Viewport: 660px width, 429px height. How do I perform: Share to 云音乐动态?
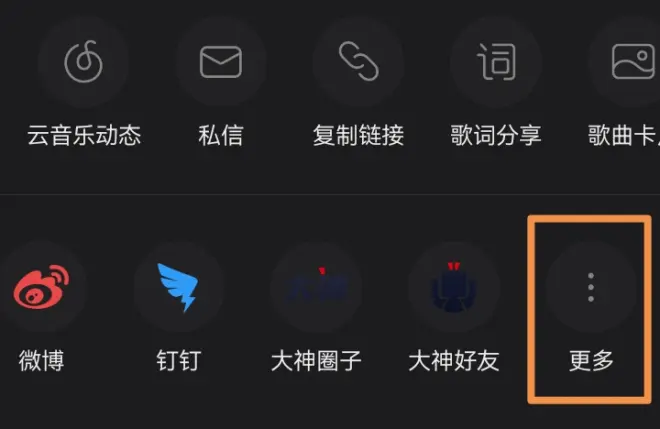(84, 63)
